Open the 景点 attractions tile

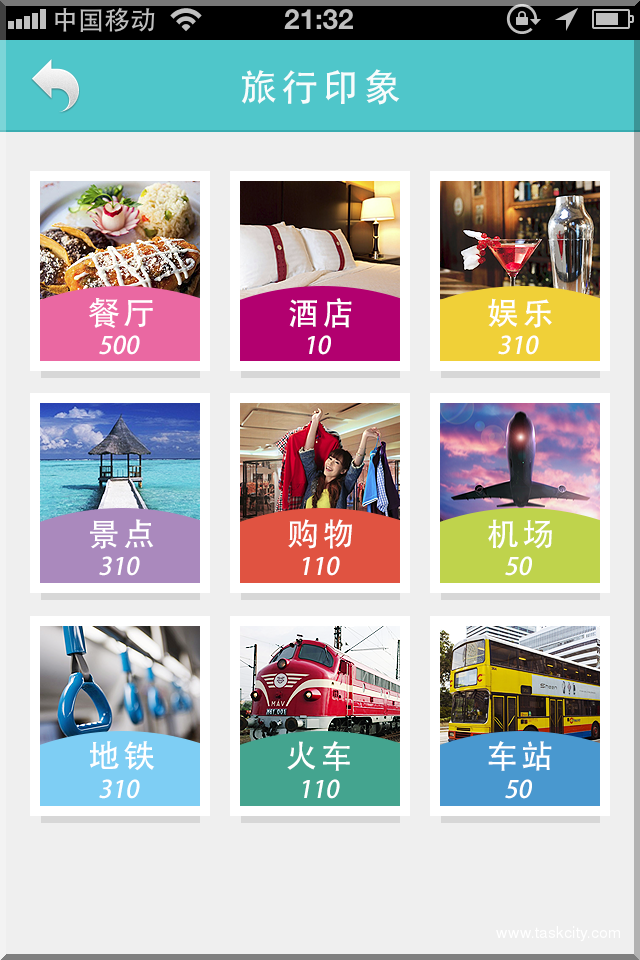pos(120,493)
